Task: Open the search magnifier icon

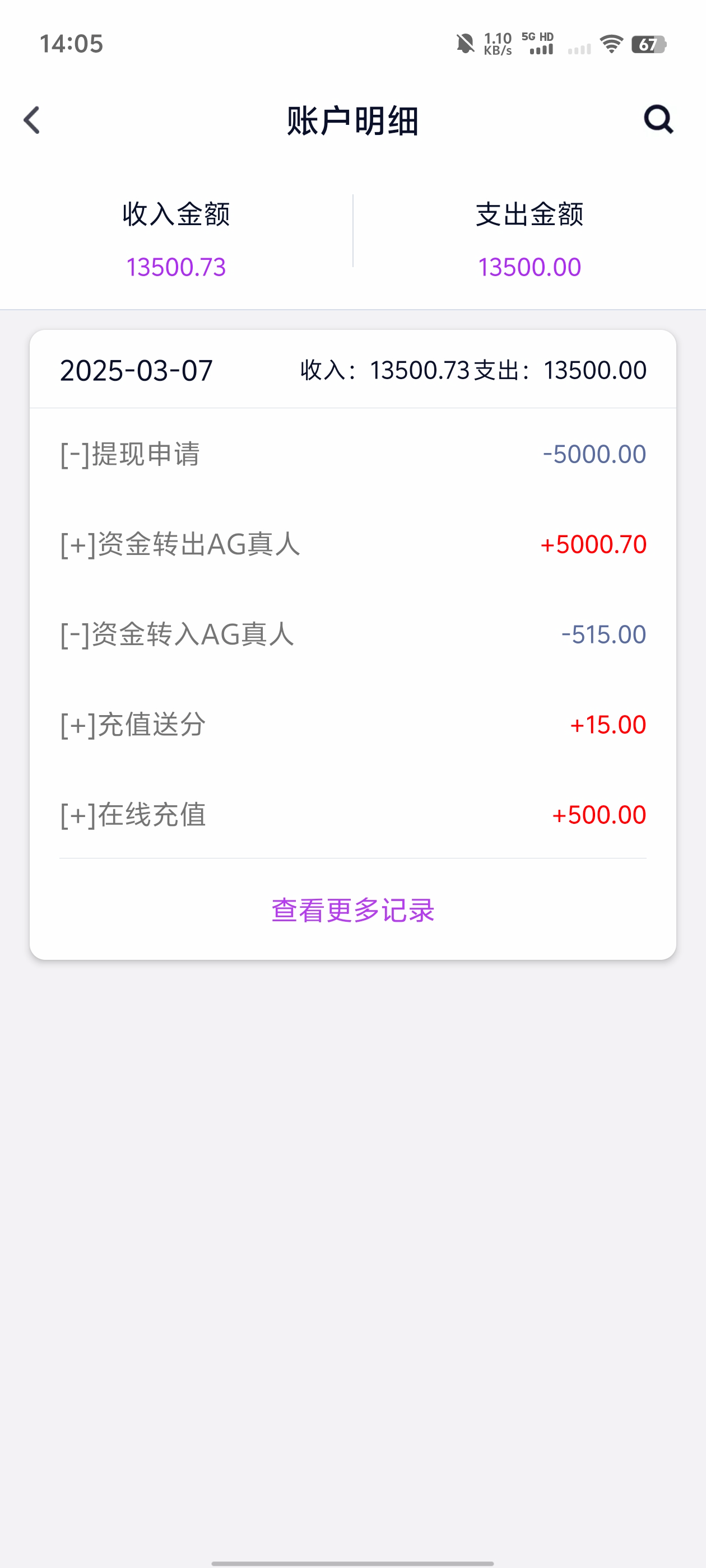Action: pos(658,119)
